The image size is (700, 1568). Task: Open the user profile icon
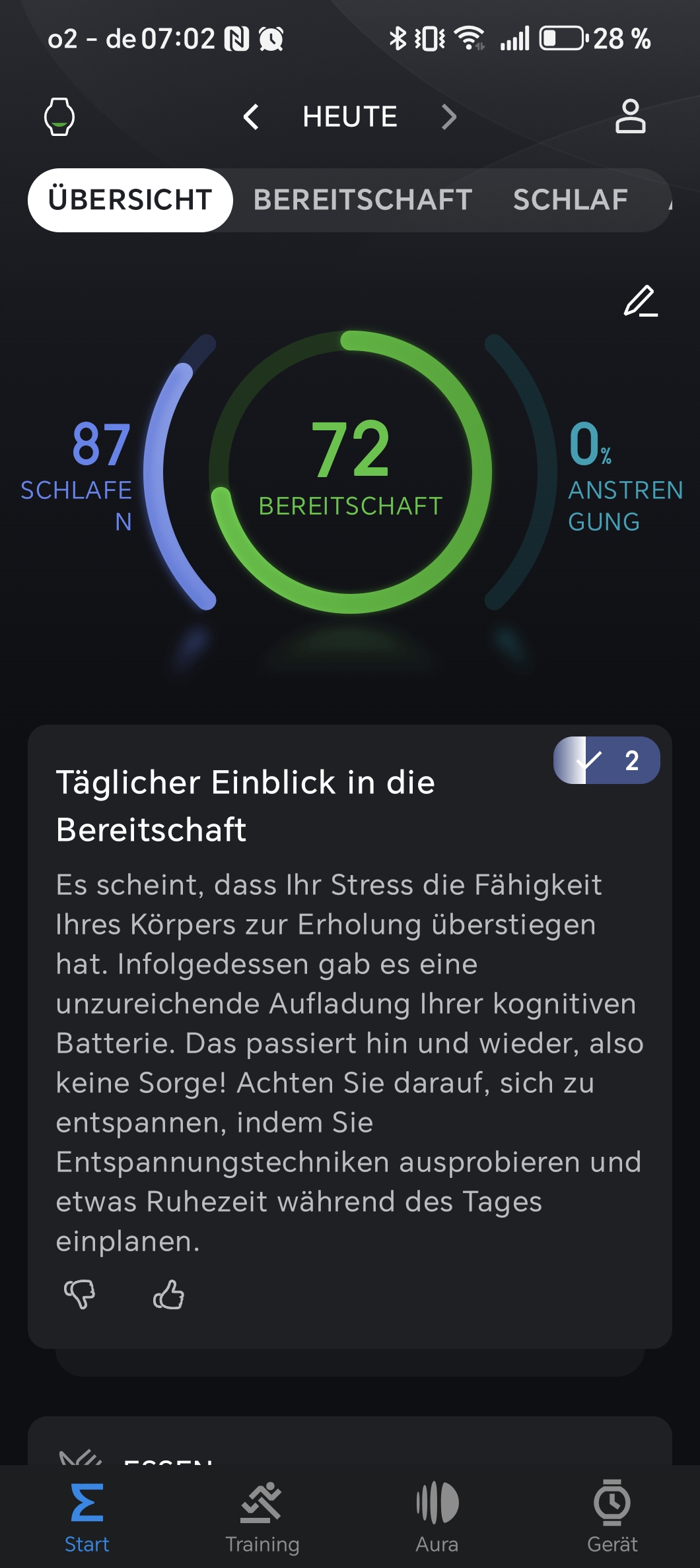click(630, 116)
